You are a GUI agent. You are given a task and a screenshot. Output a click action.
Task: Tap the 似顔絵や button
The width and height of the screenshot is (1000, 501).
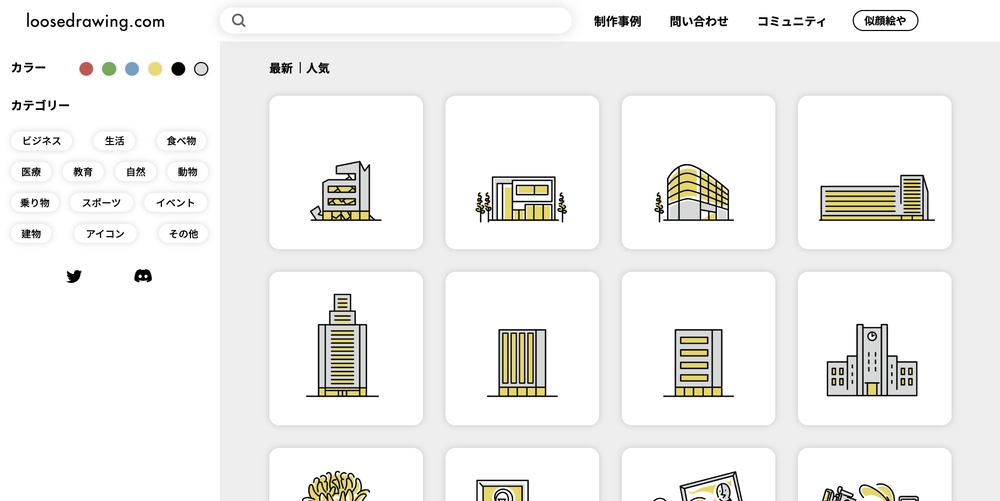coord(885,21)
